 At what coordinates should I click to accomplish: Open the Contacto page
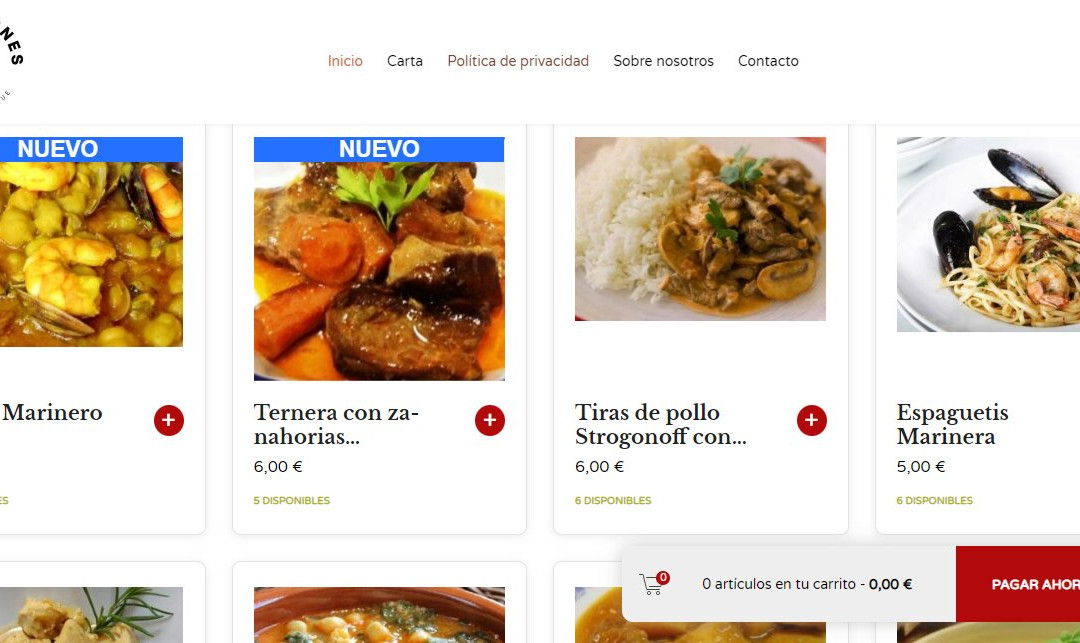click(768, 61)
